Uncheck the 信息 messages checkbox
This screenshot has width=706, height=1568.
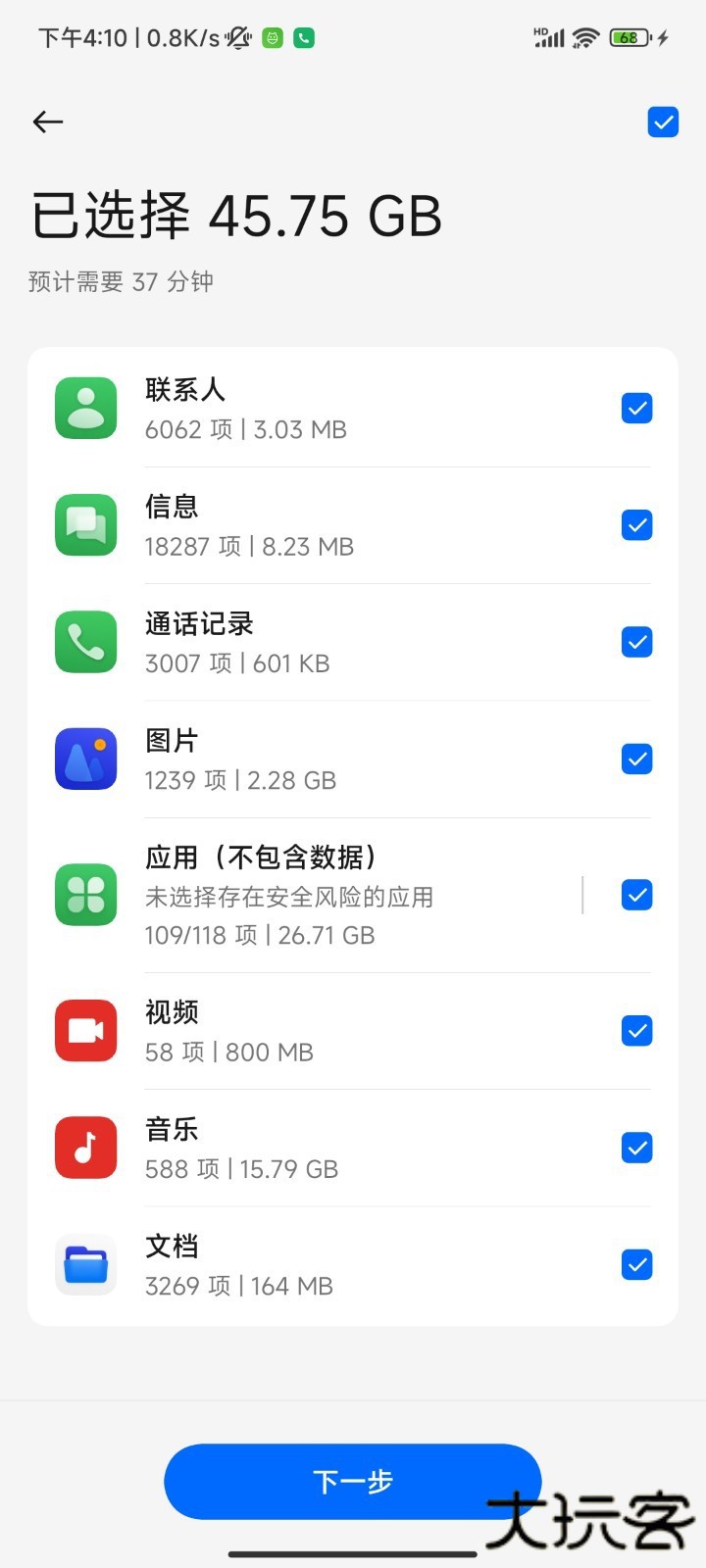[636, 525]
